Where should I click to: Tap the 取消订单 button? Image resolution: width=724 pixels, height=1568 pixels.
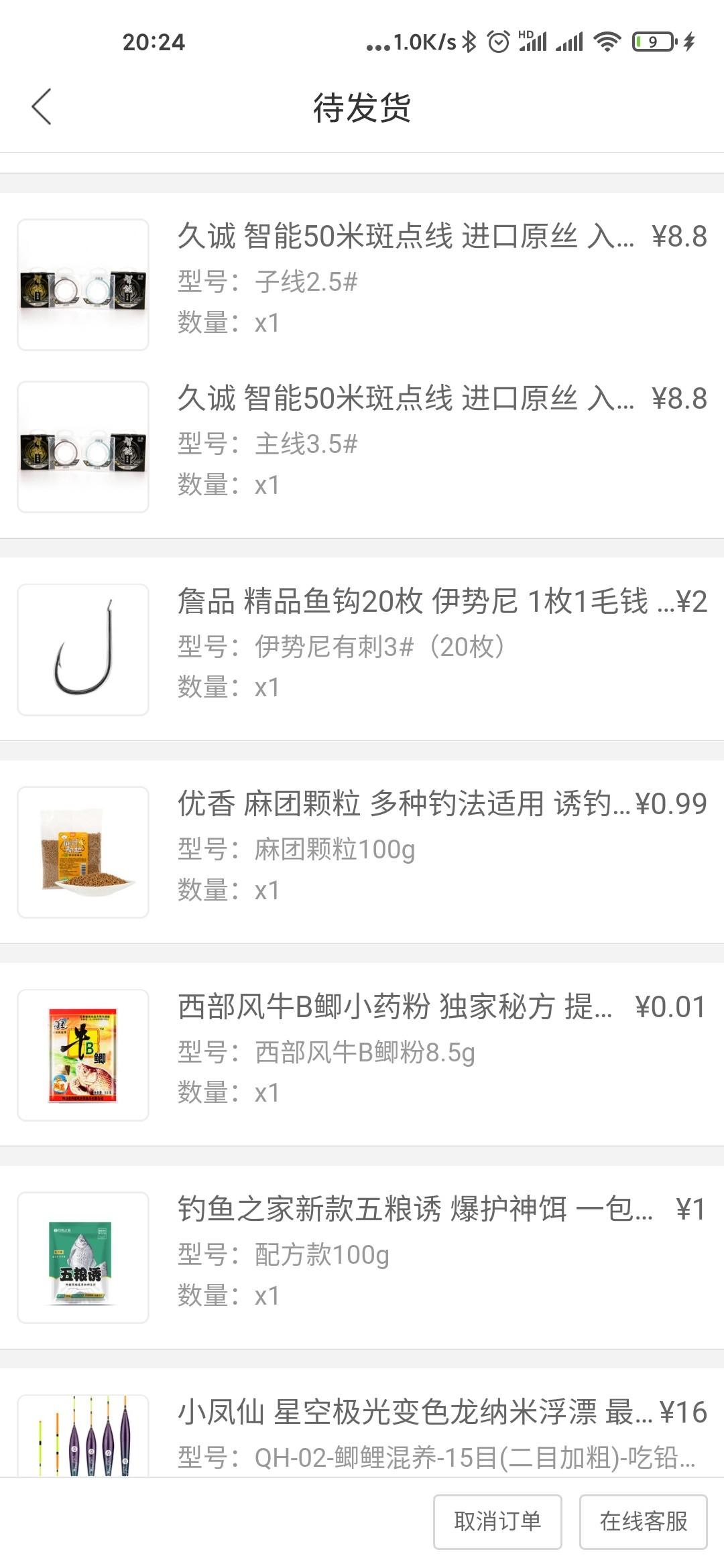click(497, 1521)
